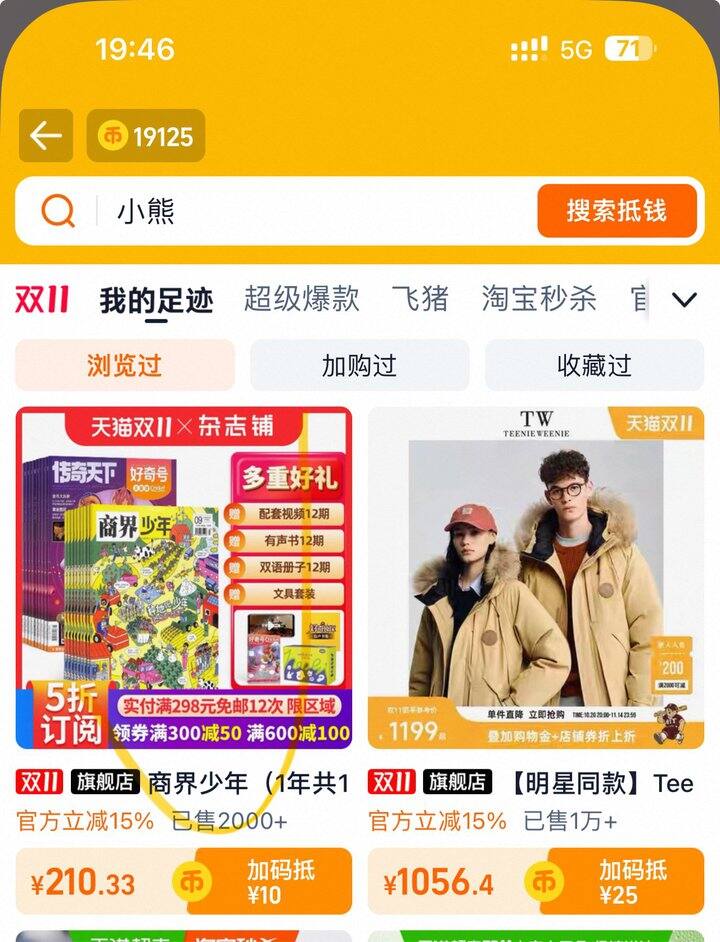Select the 浏览过 filter

[124, 365]
